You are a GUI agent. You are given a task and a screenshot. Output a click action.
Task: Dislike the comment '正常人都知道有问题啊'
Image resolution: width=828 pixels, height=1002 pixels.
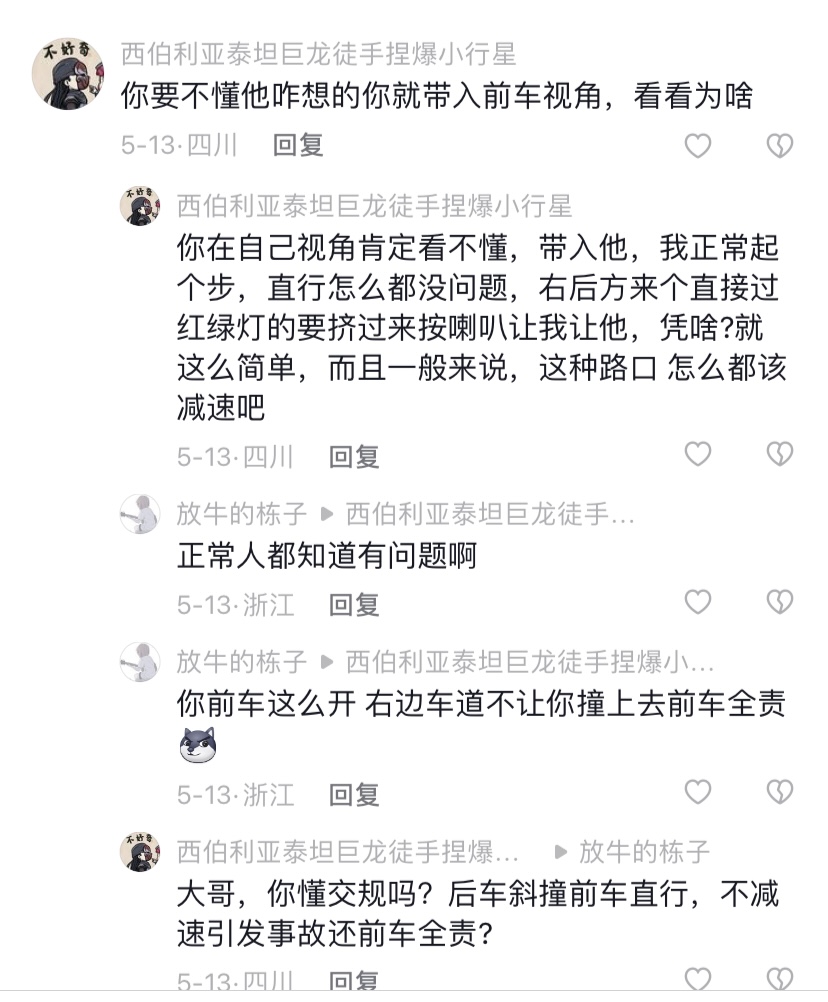(779, 602)
